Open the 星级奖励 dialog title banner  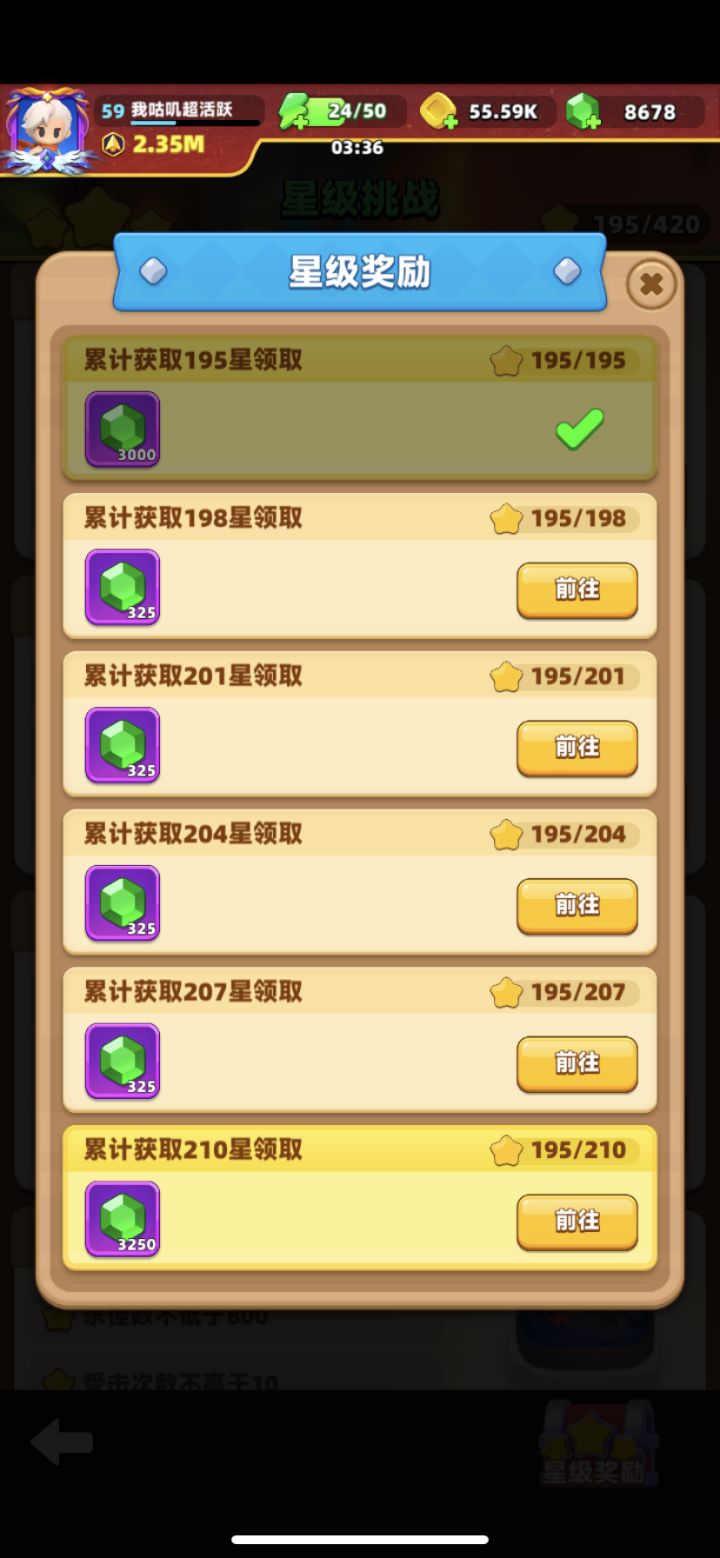click(358, 272)
